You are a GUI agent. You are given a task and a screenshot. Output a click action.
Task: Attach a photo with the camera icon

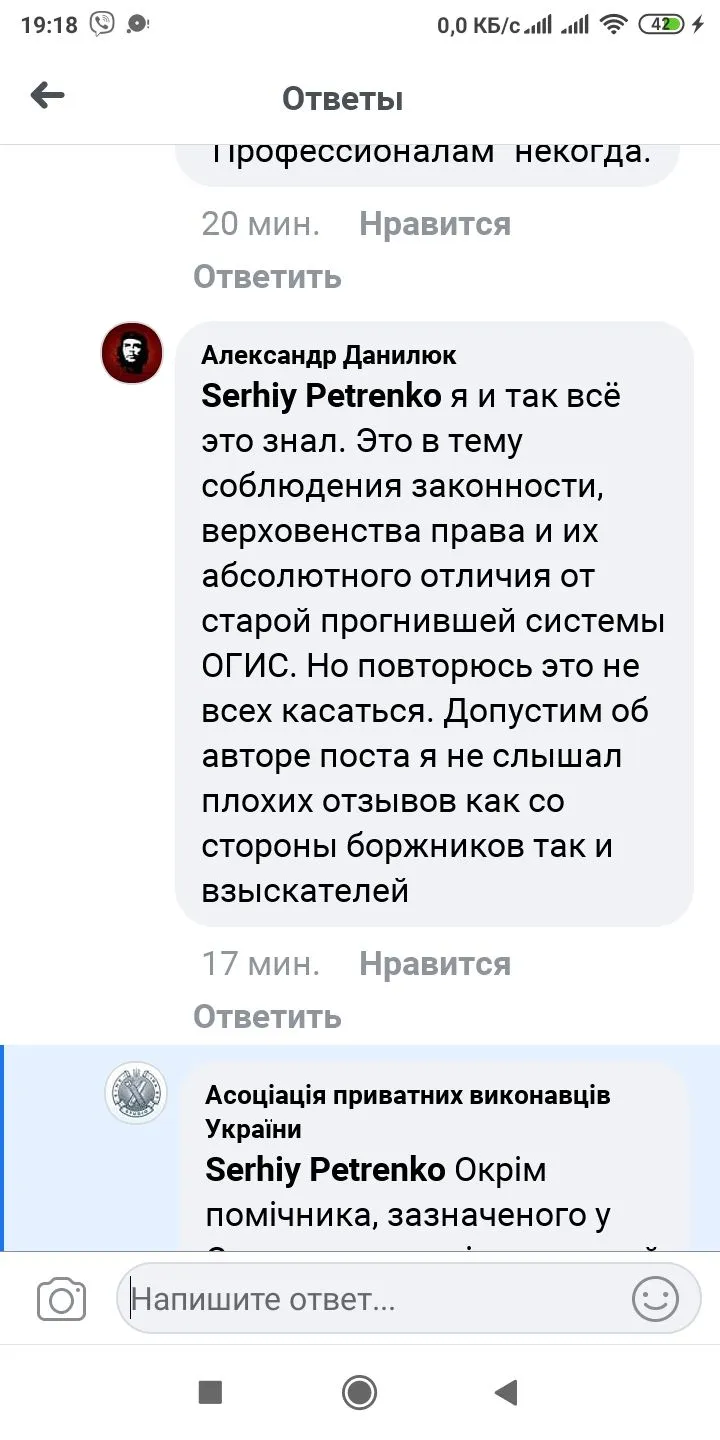pyautogui.click(x=61, y=1299)
